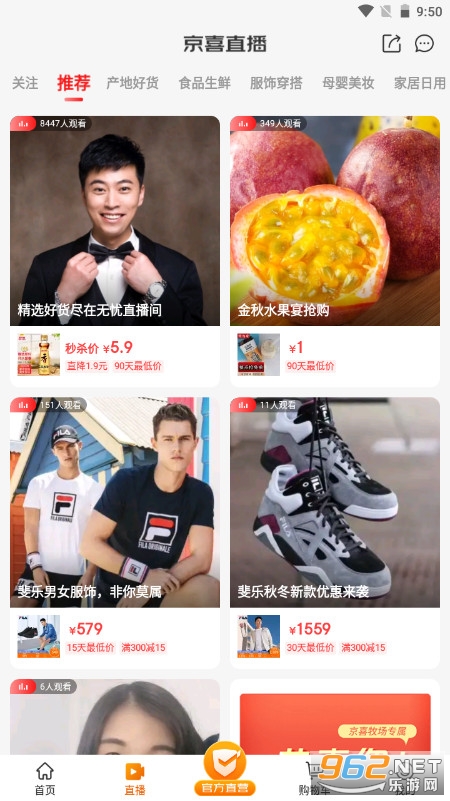
Task: Watch the 精选好货尽在无忧直播间 livestream
Action: coord(115,221)
